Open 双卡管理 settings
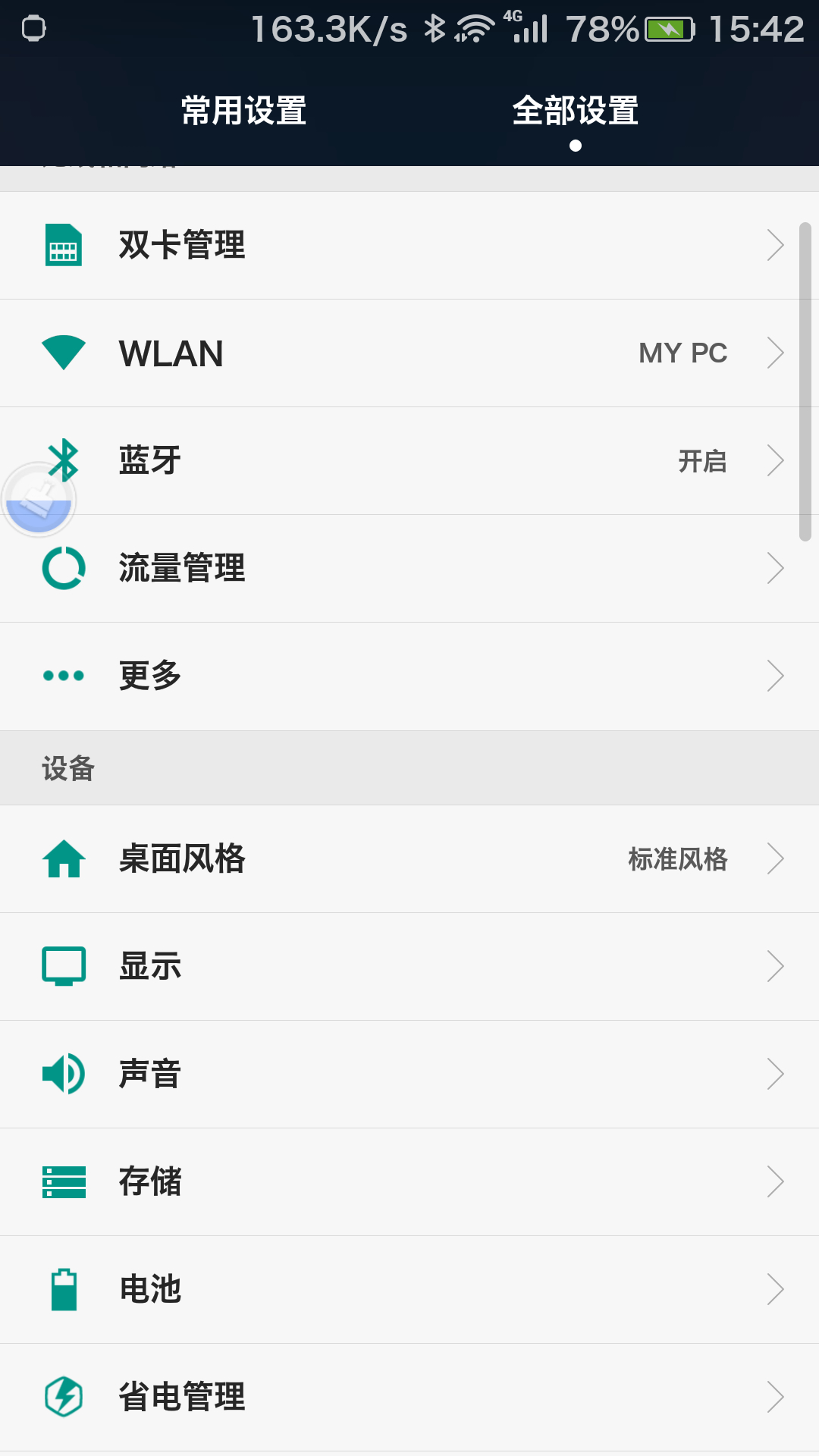Image resolution: width=819 pixels, height=1456 pixels. pyautogui.click(x=409, y=246)
